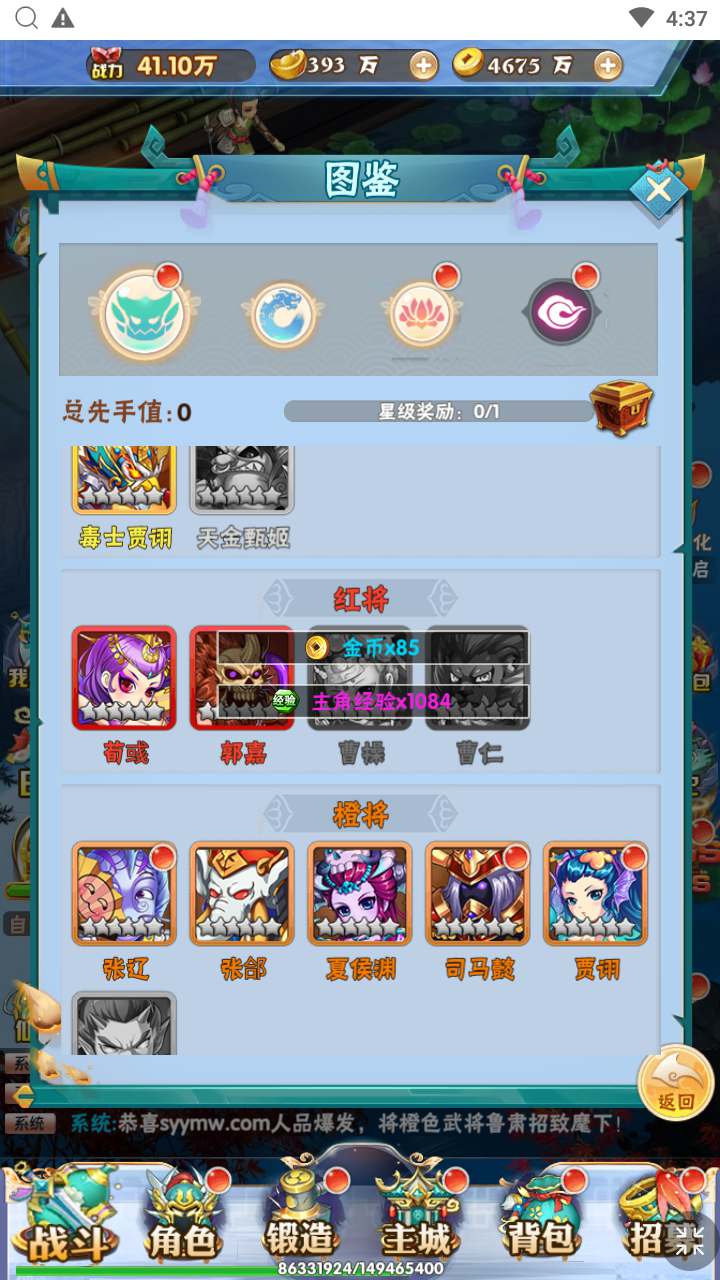
Task: Open the star reward treasure chest
Action: [x=620, y=408]
